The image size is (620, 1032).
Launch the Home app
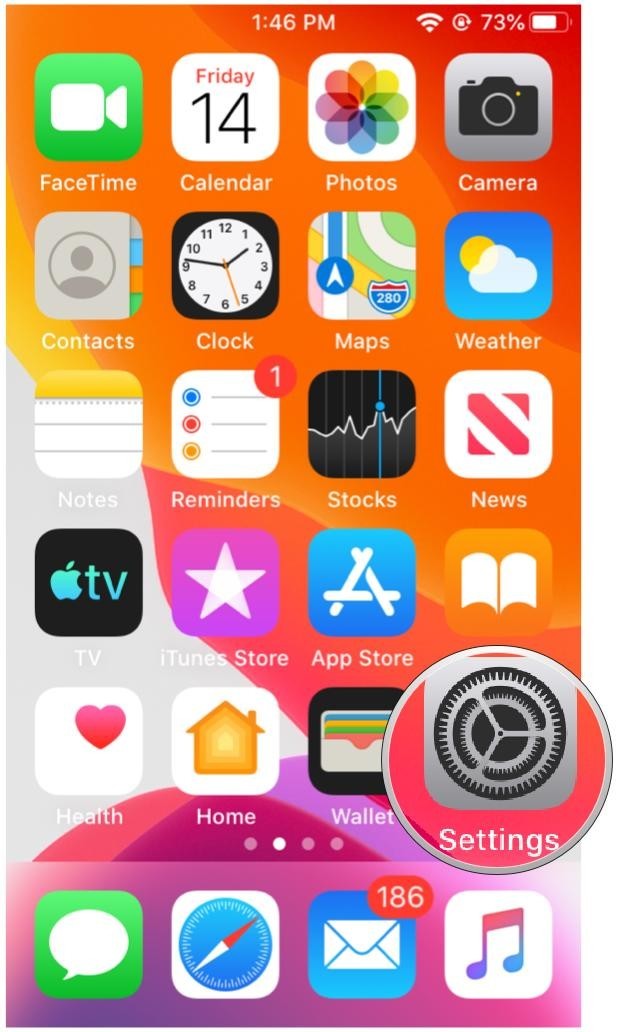point(225,741)
